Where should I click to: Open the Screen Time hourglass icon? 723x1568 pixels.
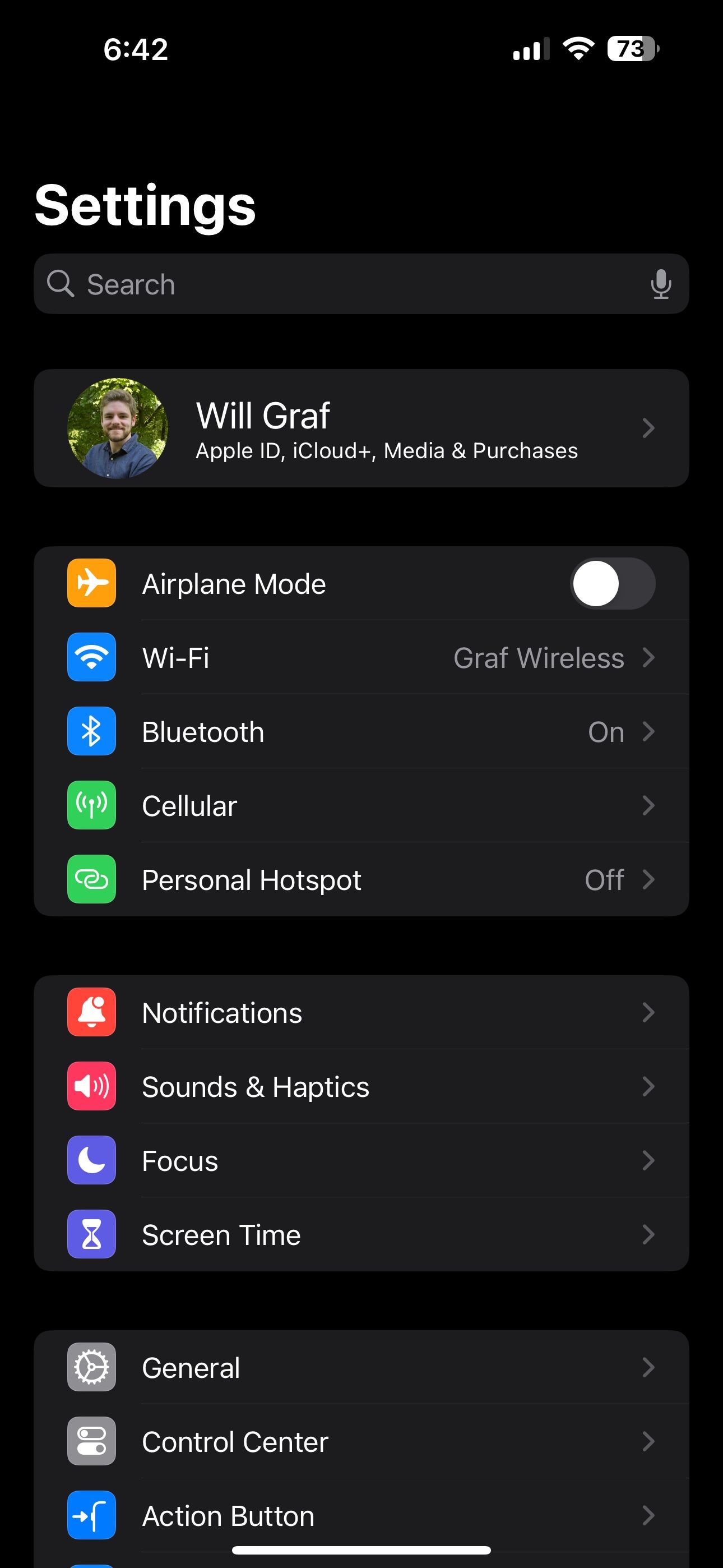(x=91, y=1234)
